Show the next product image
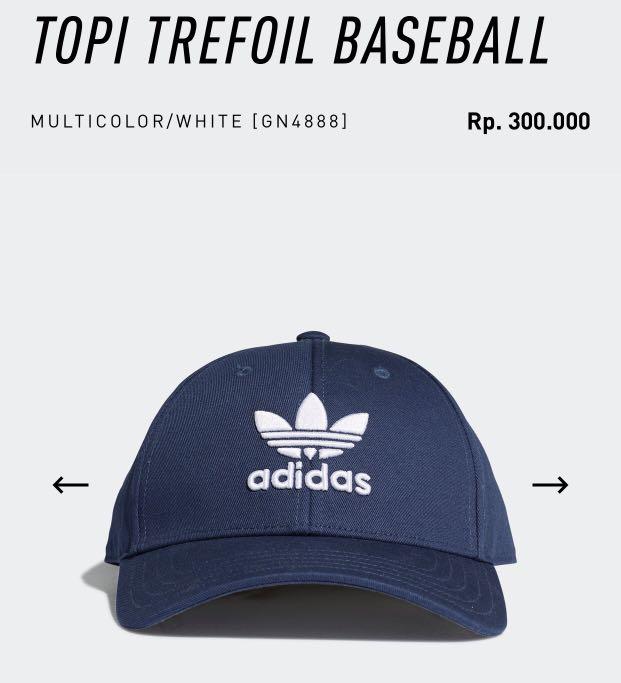The height and width of the screenshot is (683, 621). click(550, 485)
